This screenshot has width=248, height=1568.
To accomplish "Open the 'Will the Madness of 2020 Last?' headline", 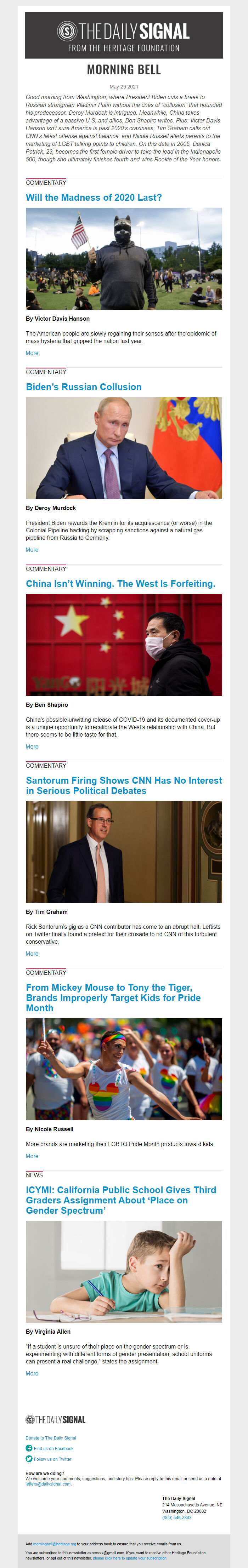I will point(93,198).
